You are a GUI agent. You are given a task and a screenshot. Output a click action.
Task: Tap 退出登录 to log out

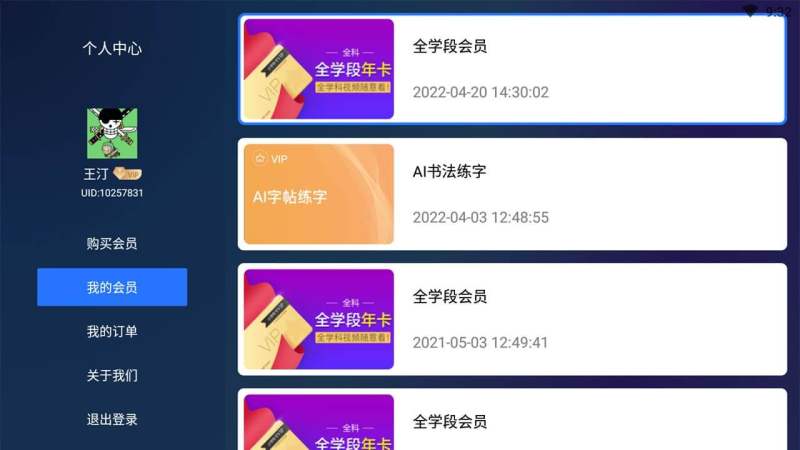click(x=112, y=419)
